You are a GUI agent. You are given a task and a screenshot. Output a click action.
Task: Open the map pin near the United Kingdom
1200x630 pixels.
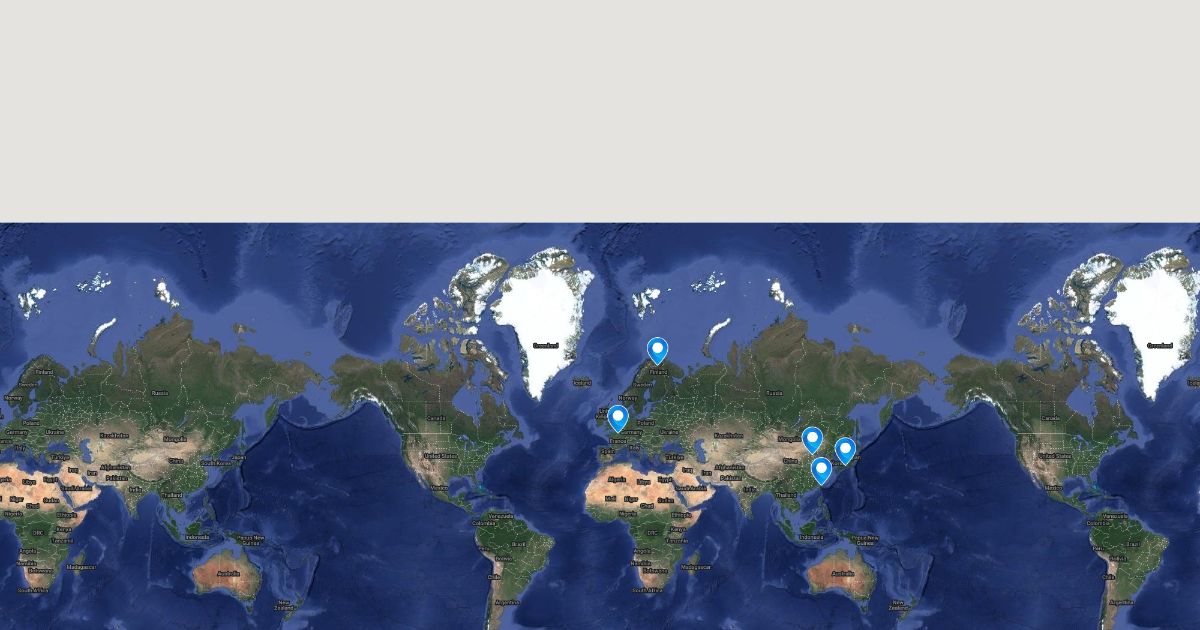[618, 418]
